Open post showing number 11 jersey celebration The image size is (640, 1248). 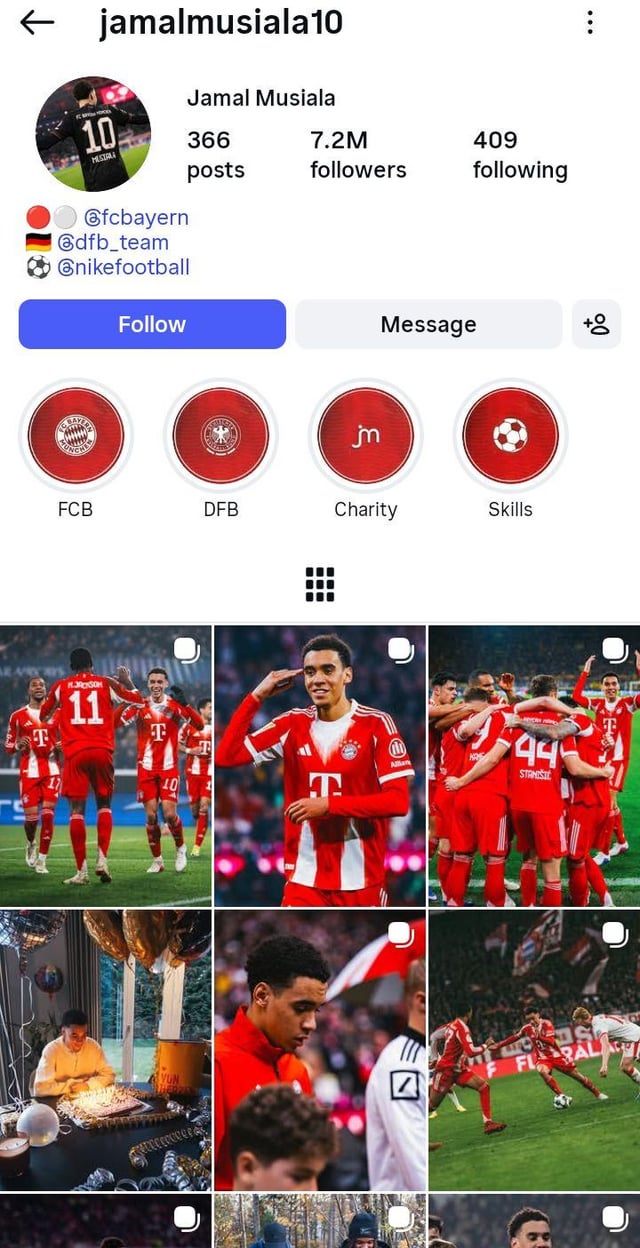coord(106,766)
